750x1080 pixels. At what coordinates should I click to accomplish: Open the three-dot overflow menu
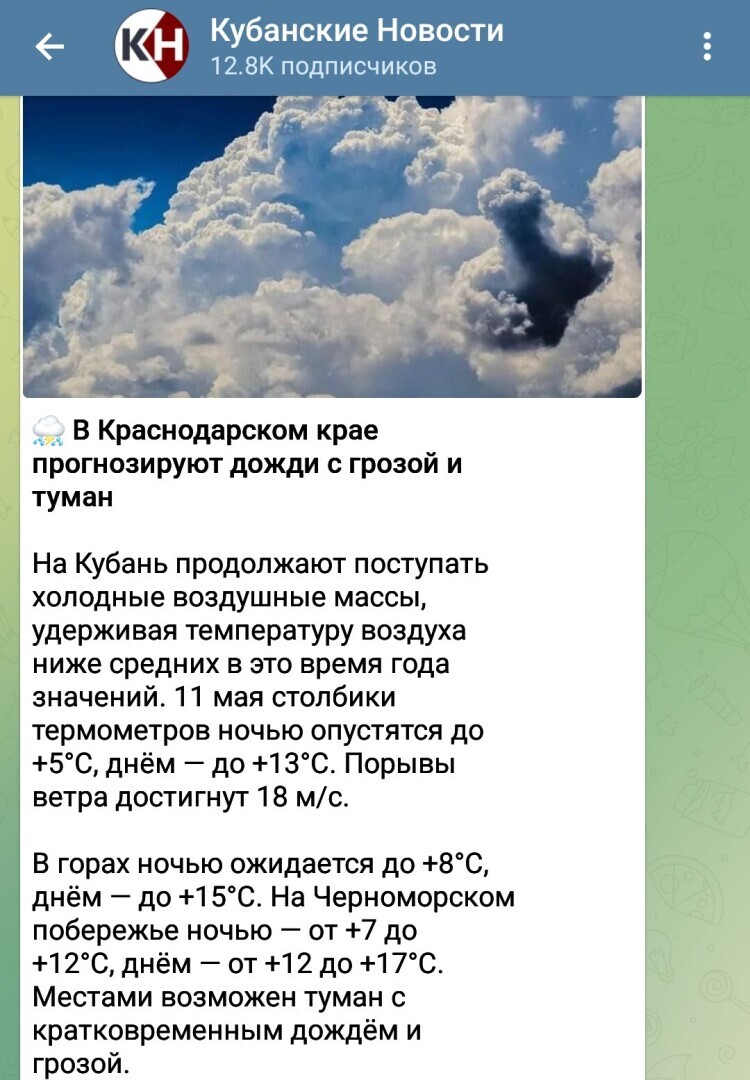point(707,47)
